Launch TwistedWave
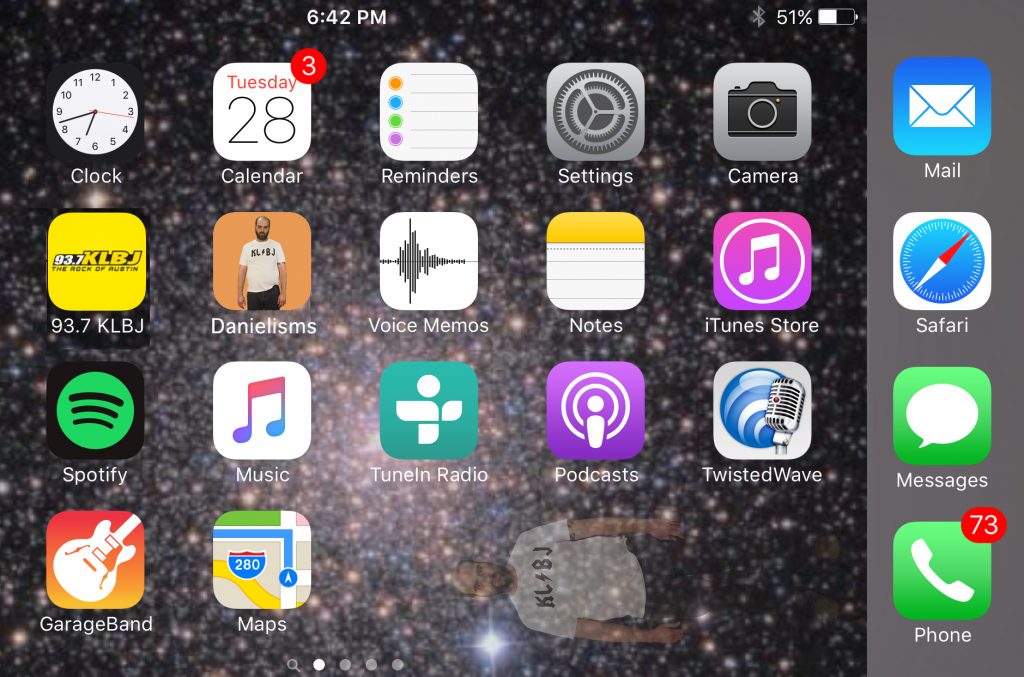This screenshot has width=1024, height=677. (x=762, y=410)
